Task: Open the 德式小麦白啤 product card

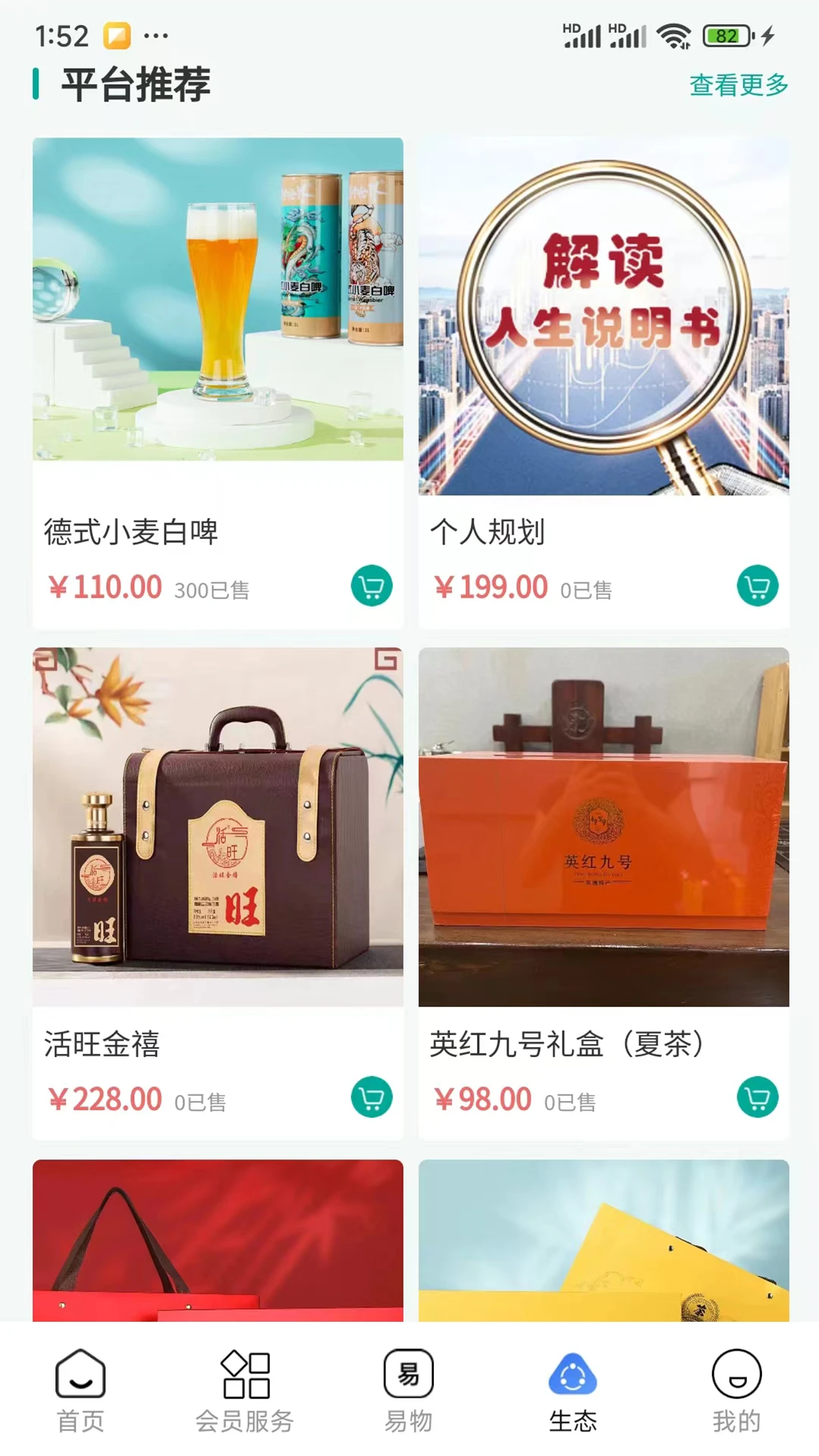Action: [218, 382]
